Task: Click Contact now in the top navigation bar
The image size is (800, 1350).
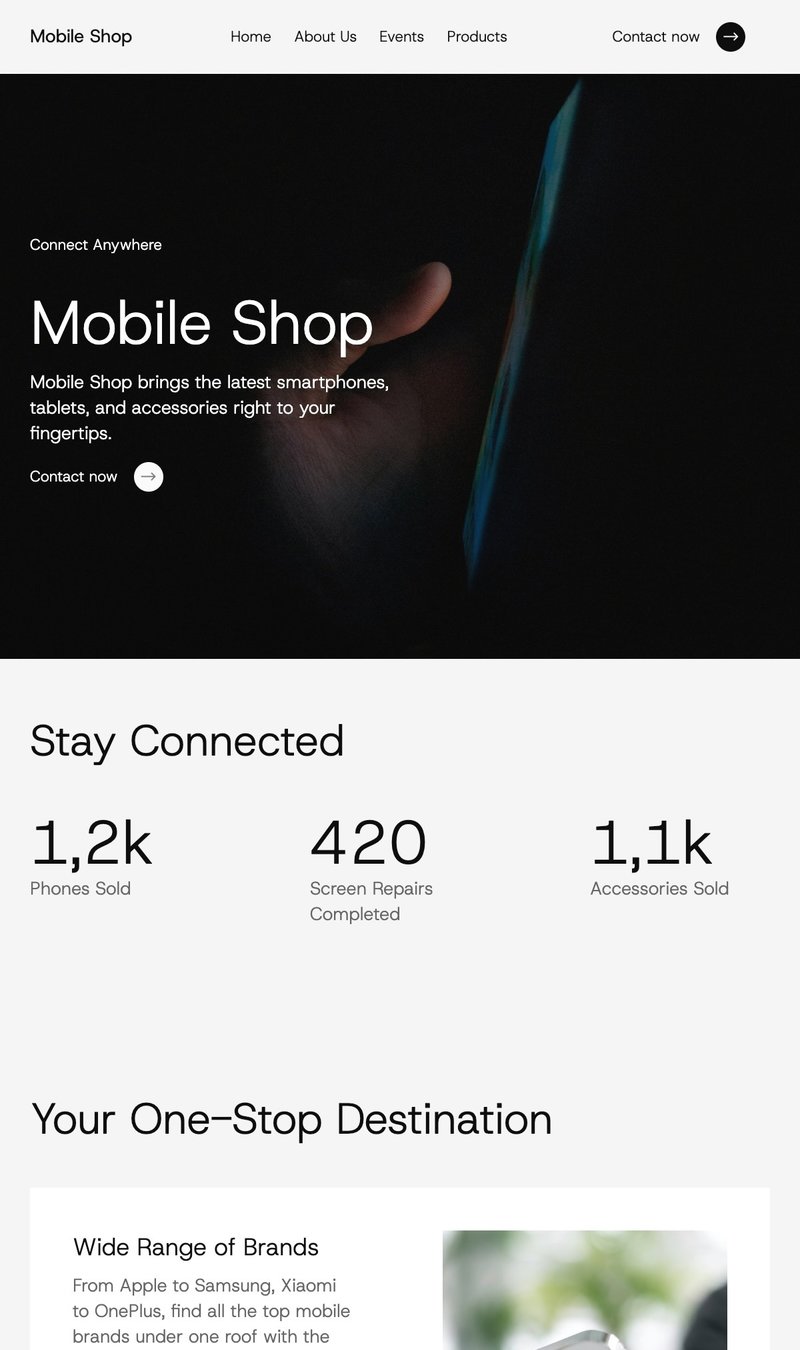Action: 655,36
